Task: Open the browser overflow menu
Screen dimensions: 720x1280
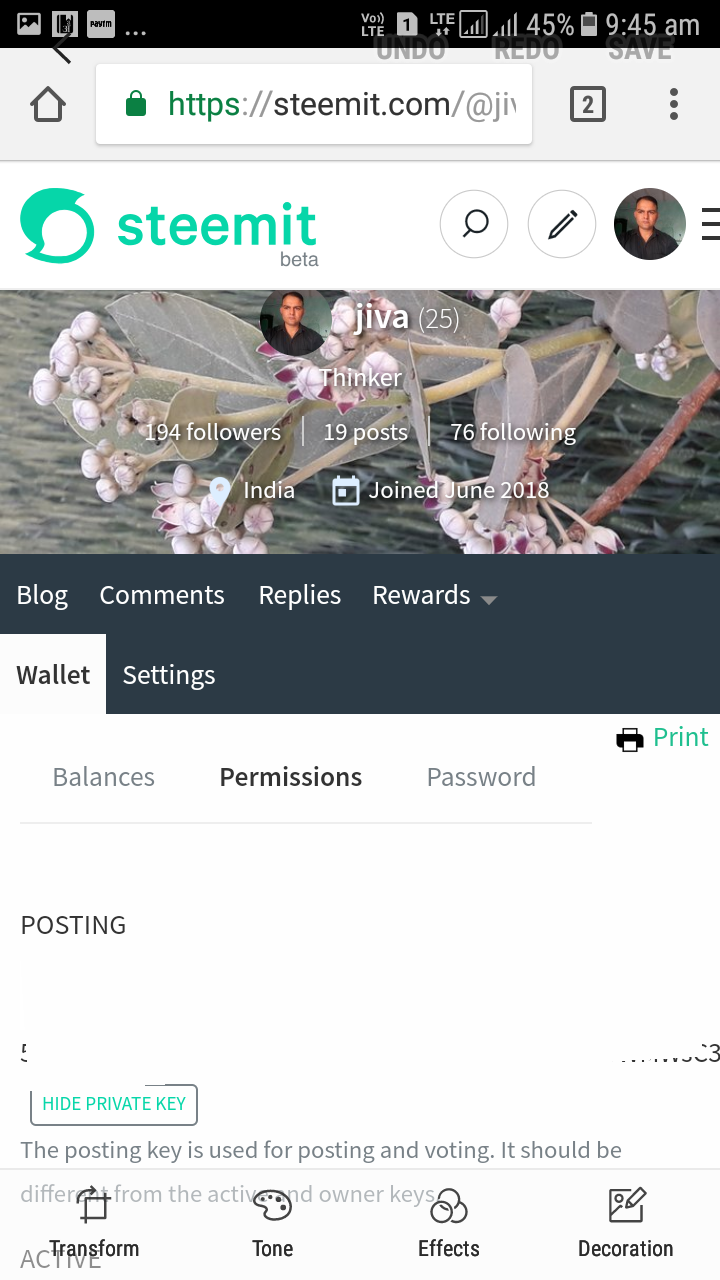Action: point(674,104)
